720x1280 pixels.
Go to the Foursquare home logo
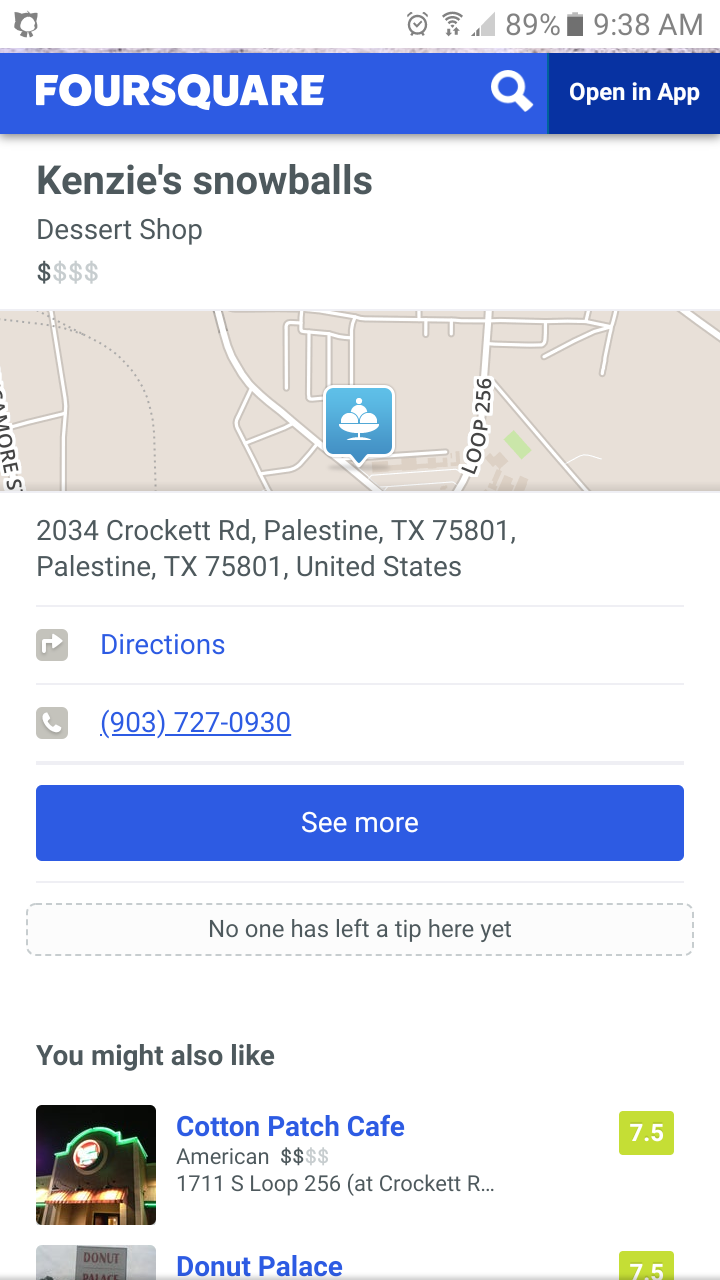tap(180, 91)
